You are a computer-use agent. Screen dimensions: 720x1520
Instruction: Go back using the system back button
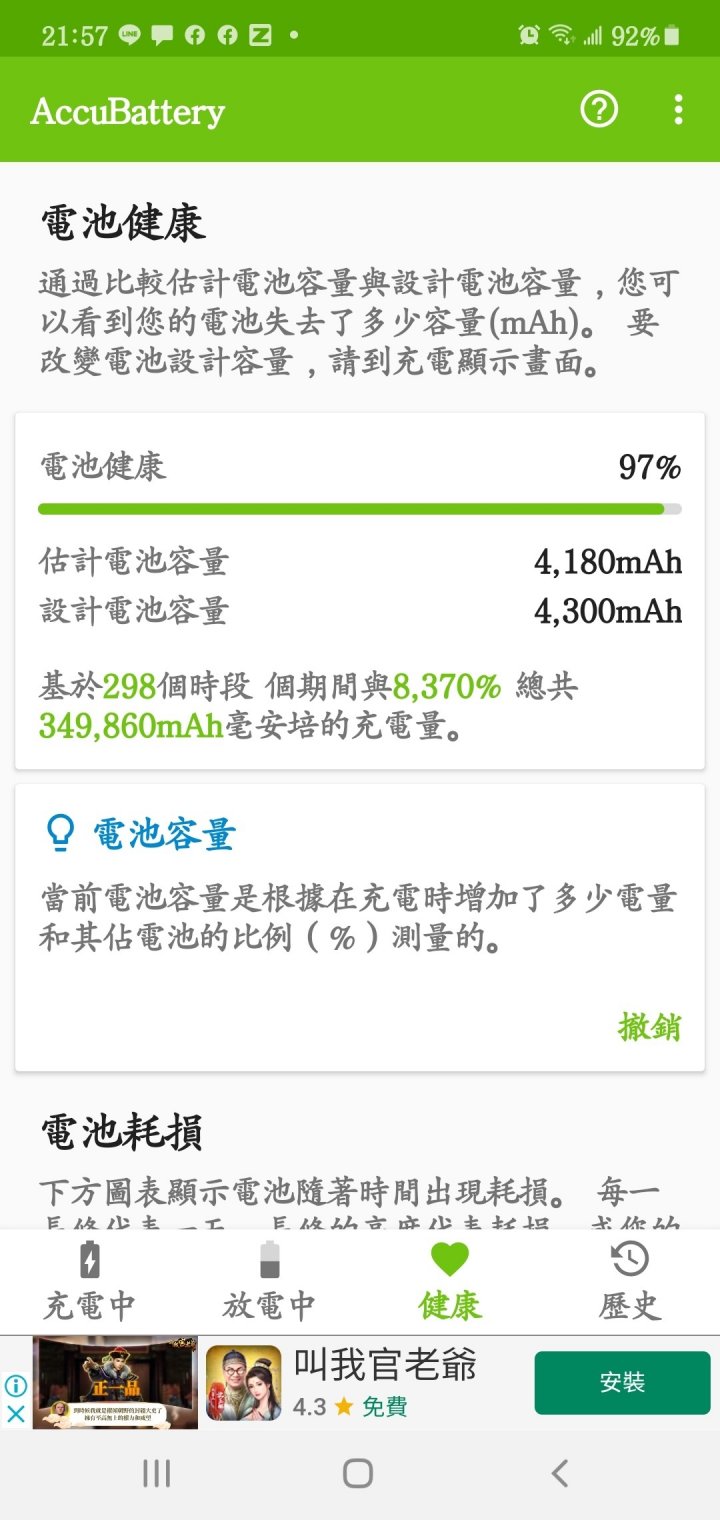pos(560,1472)
